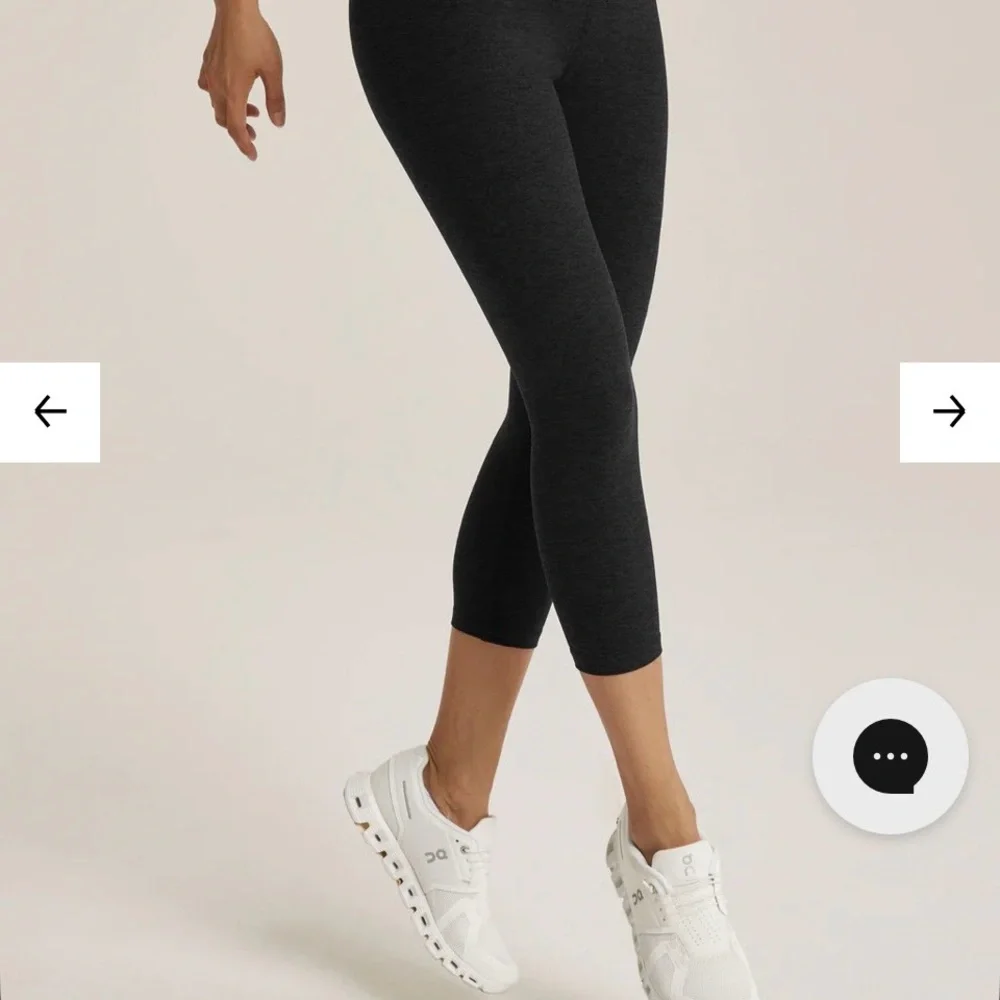Image resolution: width=1000 pixels, height=1000 pixels.
Task: Open the chat support bubble
Action: point(890,756)
